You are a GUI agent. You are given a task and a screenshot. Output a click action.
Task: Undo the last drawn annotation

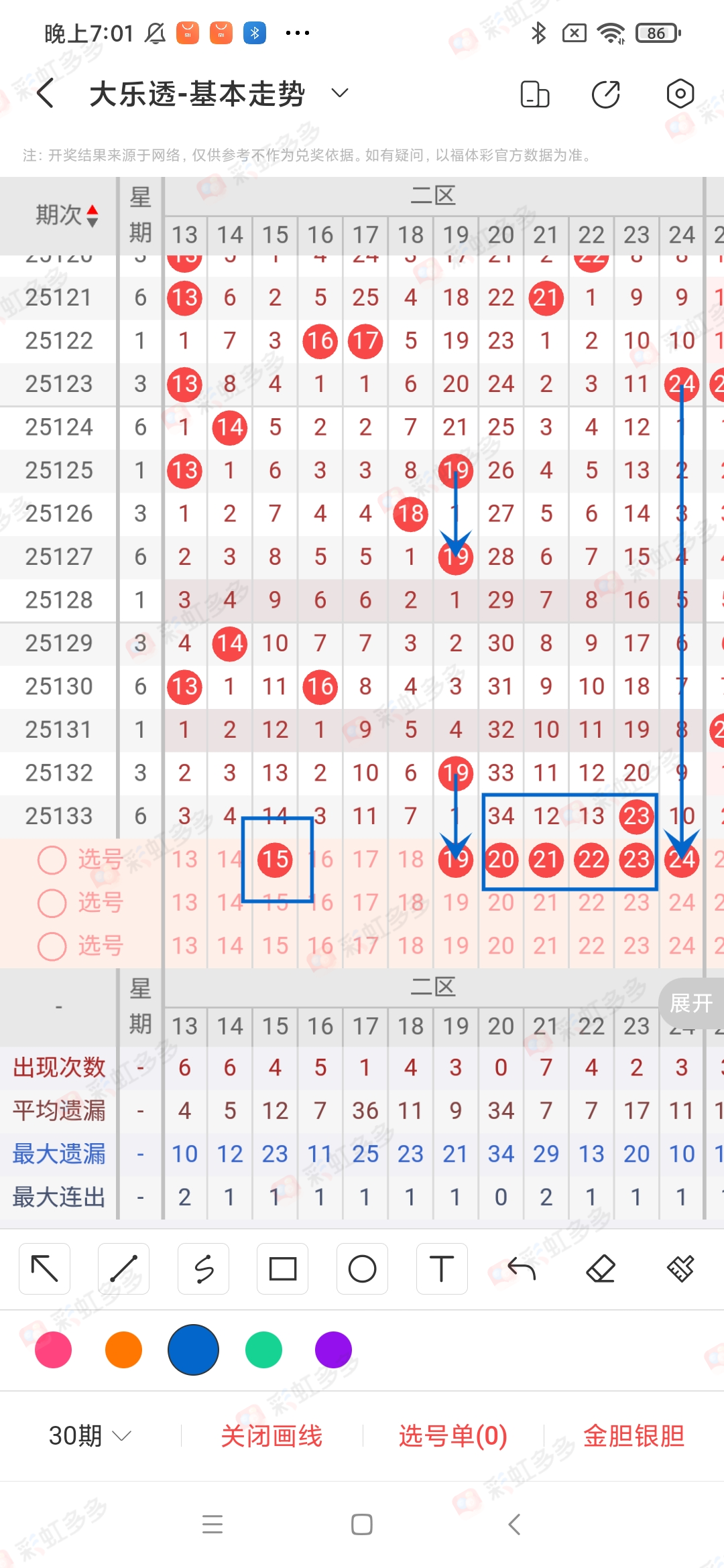pyautogui.click(x=522, y=1268)
